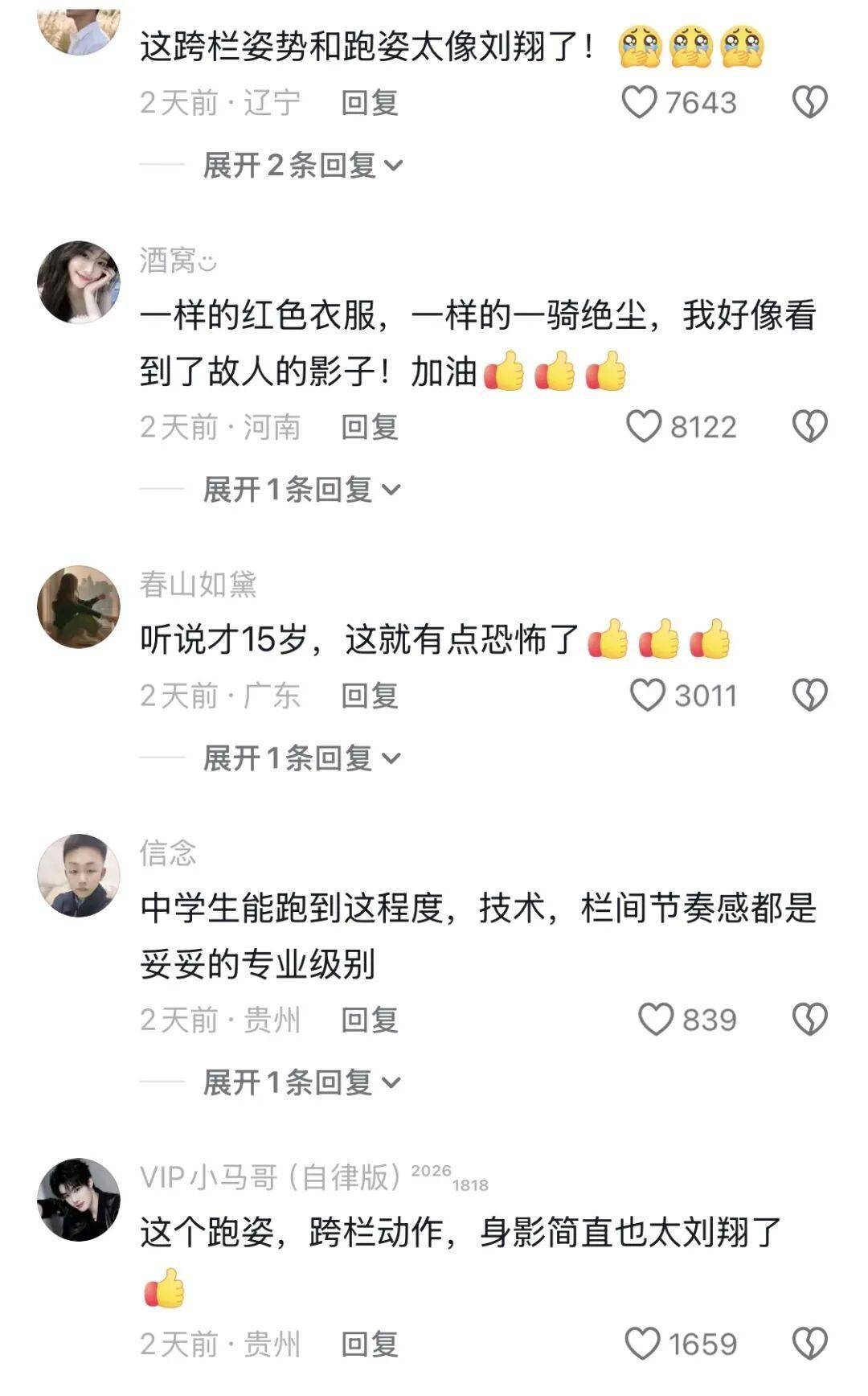This screenshot has width=868, height=1396.
Task: Open 信念's profile avatar
Action: (79, 876)
